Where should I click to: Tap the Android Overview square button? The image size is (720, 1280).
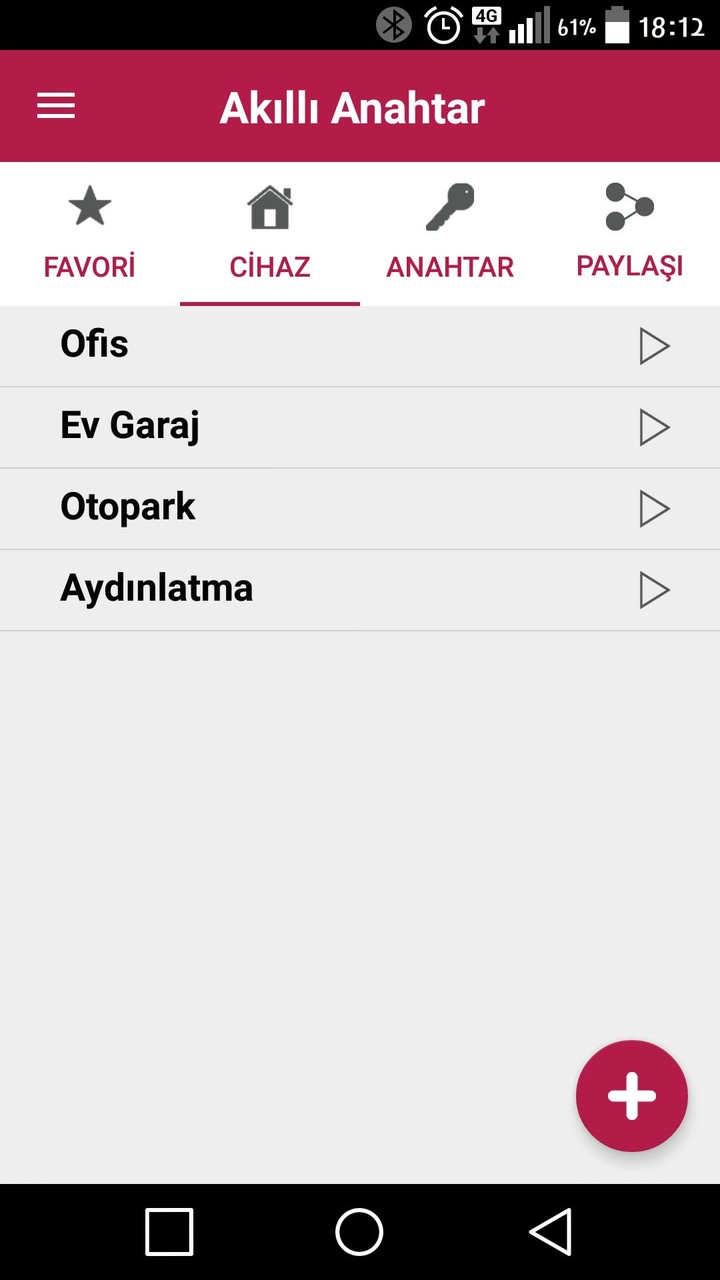point(168,1232)
